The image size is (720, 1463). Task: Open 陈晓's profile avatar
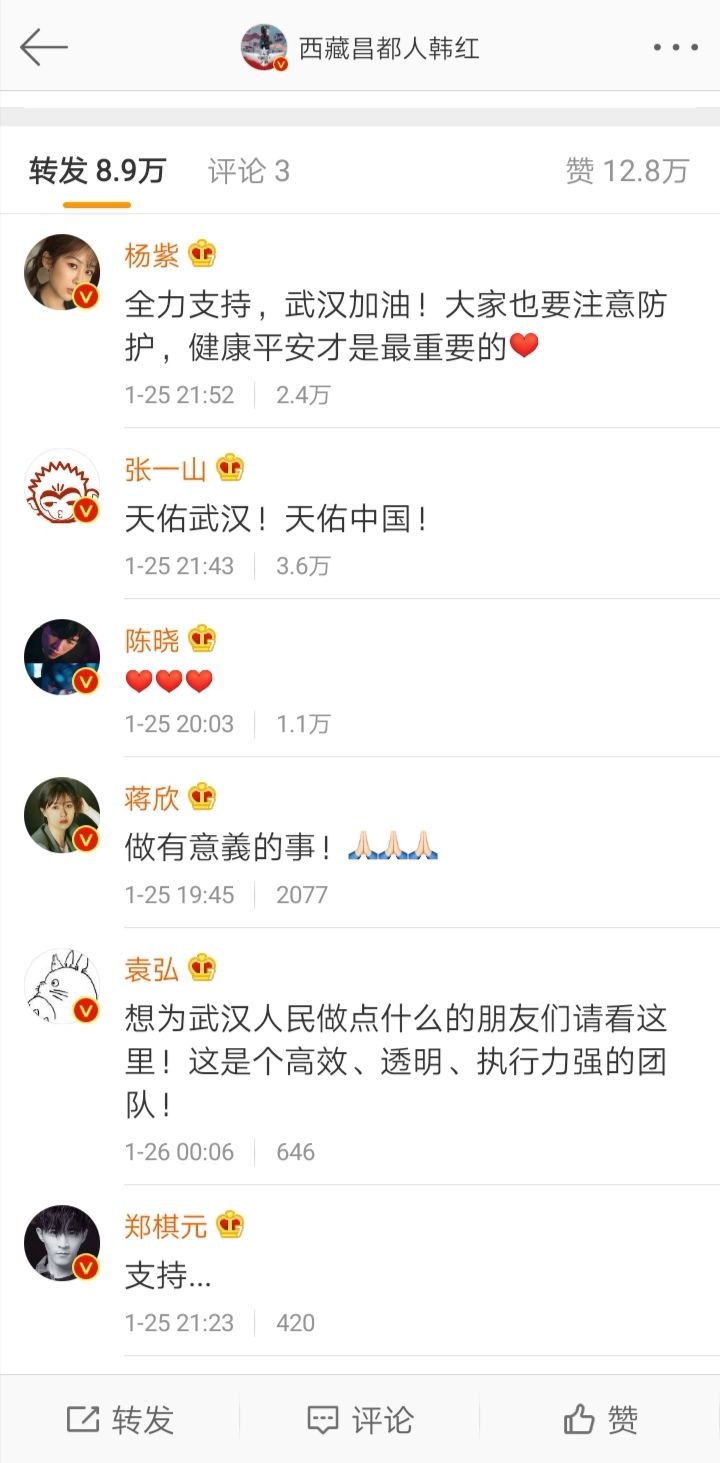[62, 657]
